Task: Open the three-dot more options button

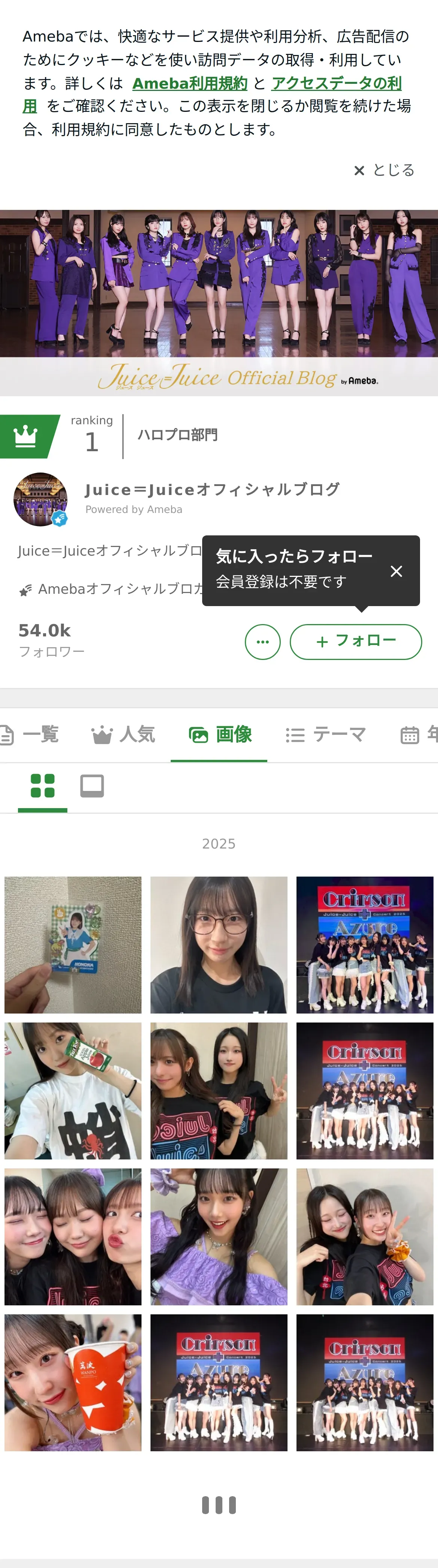Action: pos(262,642)
